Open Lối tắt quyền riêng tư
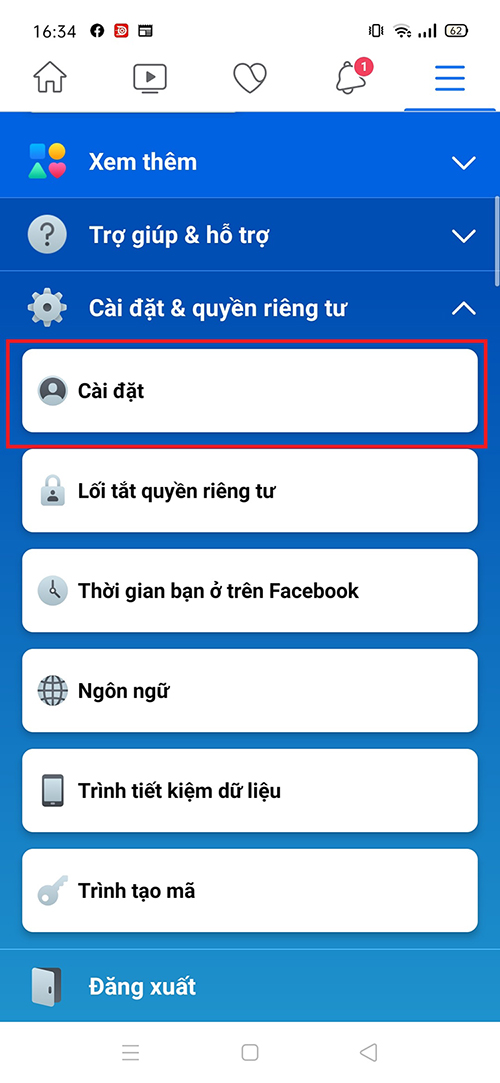This screenshot has width=500, height=1083. coord(250,491)
